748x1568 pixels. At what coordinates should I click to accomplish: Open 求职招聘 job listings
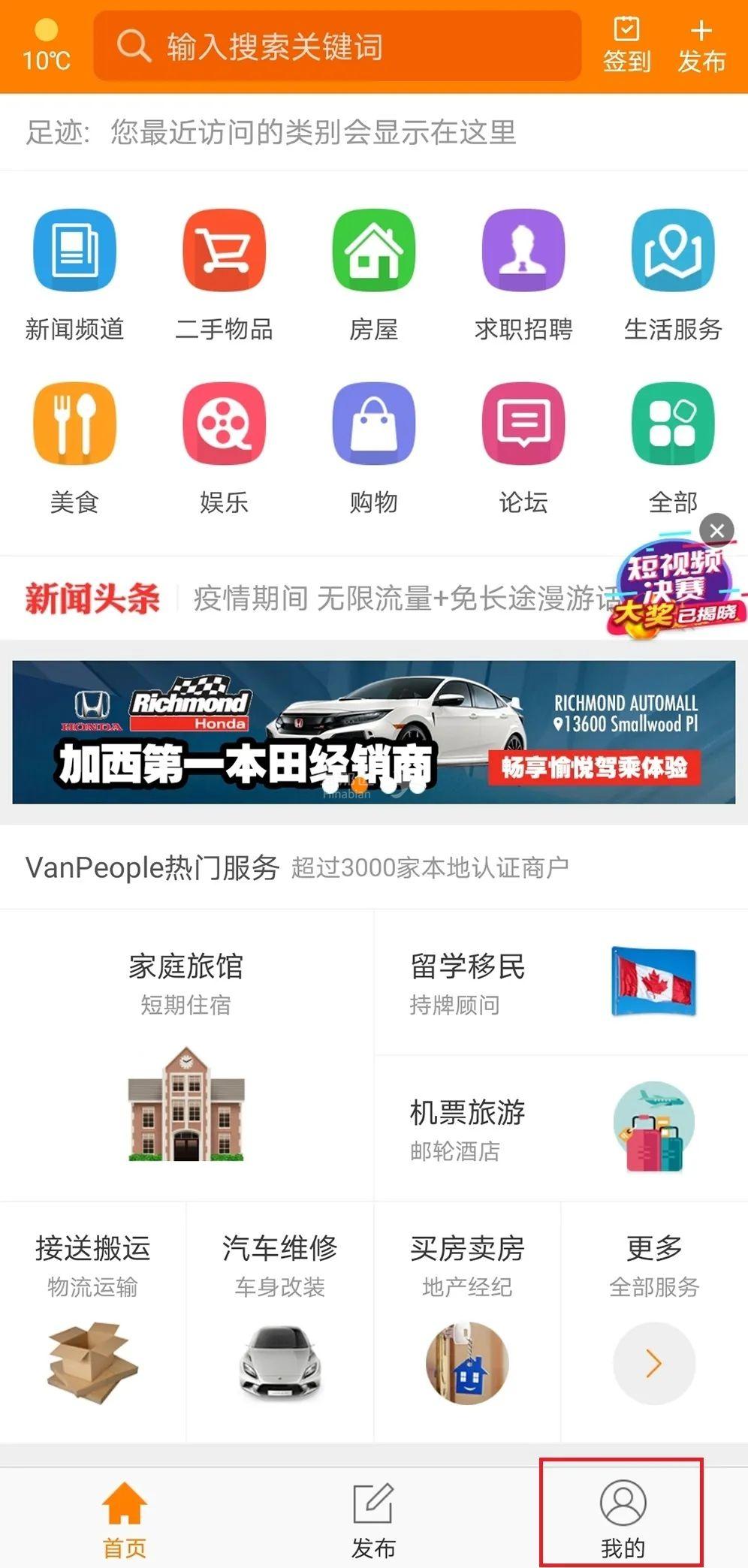tap(523, 274)
